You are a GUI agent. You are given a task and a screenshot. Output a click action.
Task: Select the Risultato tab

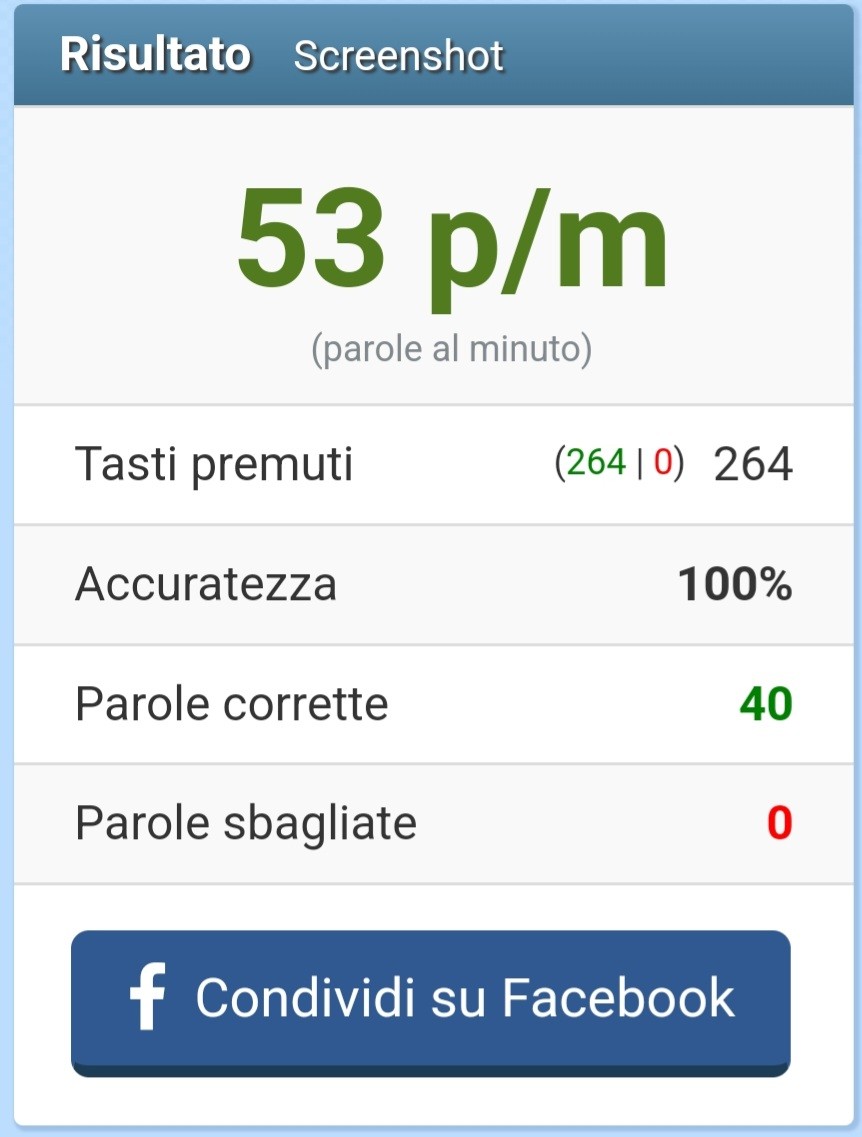click(x=155, y=55)
